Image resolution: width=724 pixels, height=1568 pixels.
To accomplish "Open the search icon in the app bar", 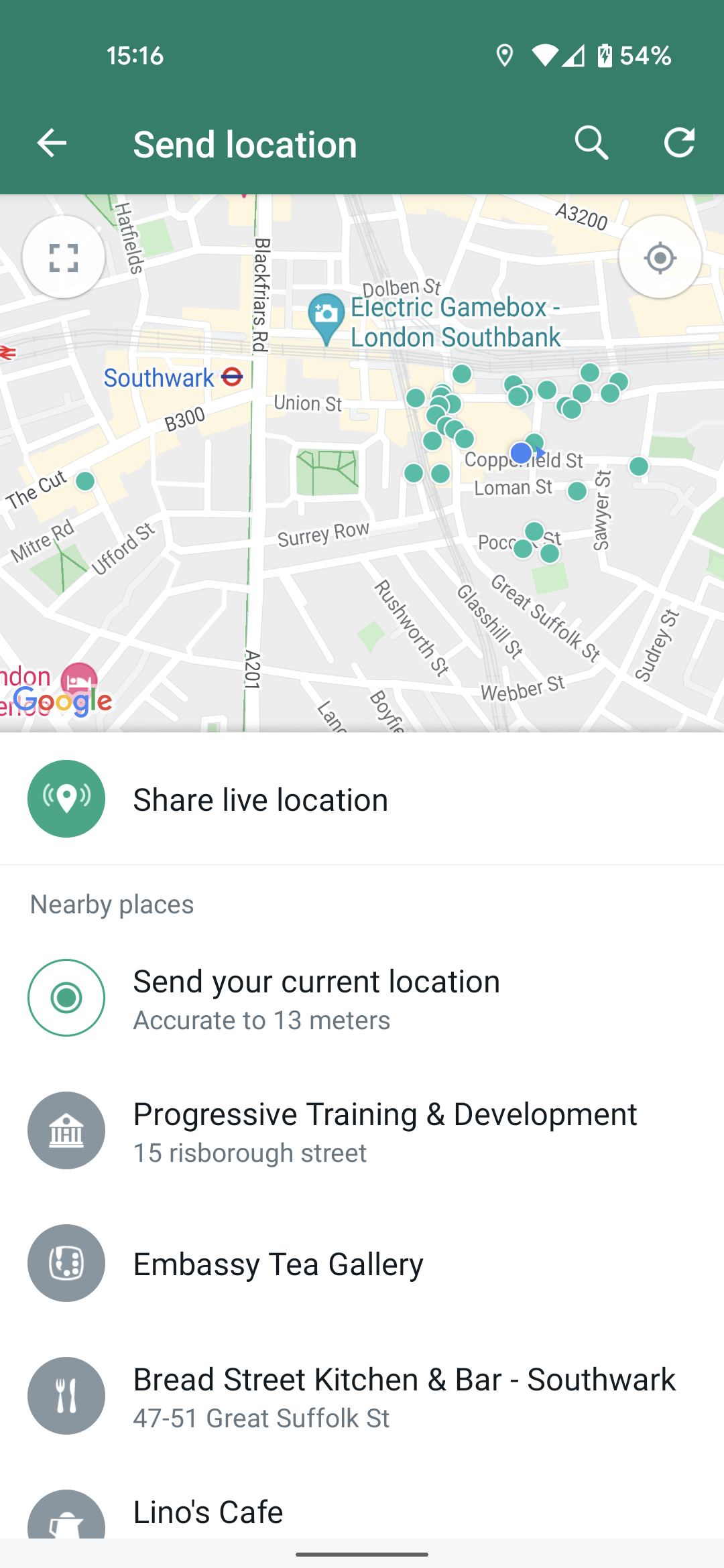I will [591, 143].
